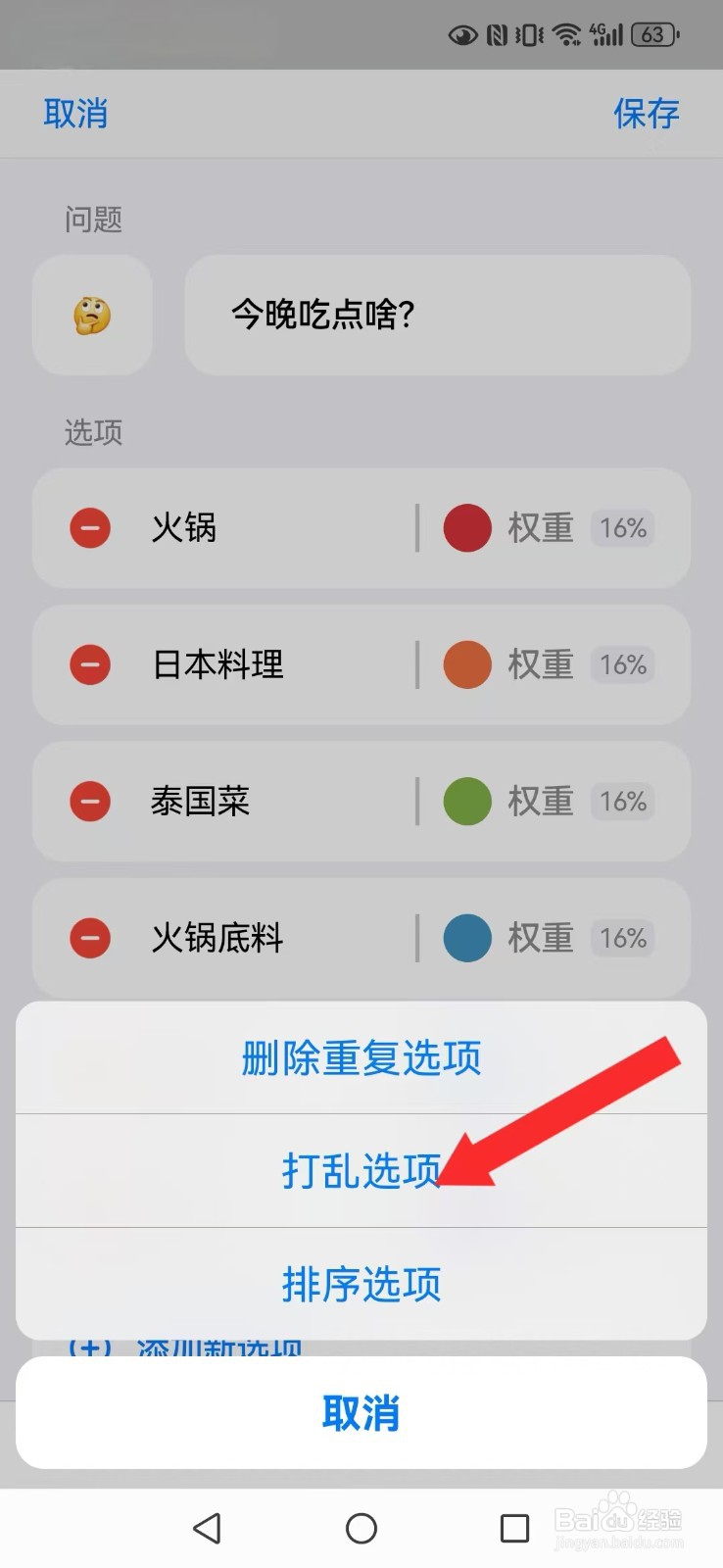Tap the Wi-Fi icon in the status bar

566,32
